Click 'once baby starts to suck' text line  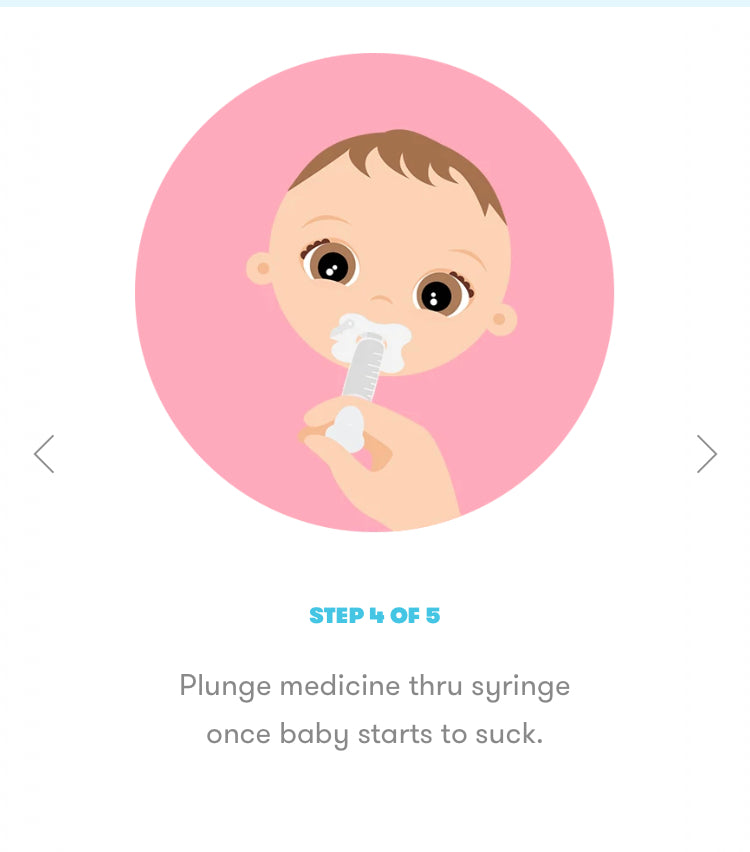(375, 733)
